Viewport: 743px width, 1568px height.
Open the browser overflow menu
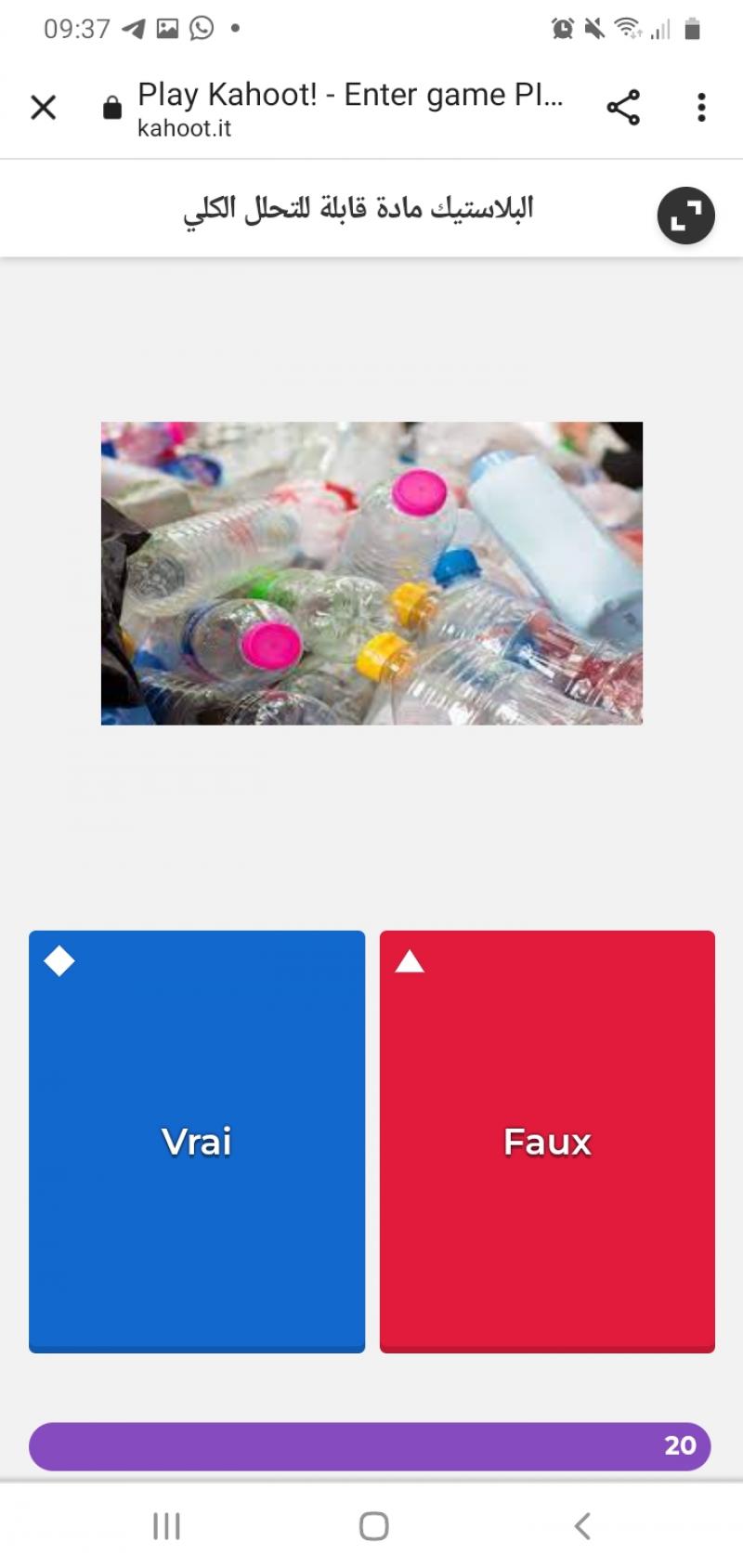[701, 108]
